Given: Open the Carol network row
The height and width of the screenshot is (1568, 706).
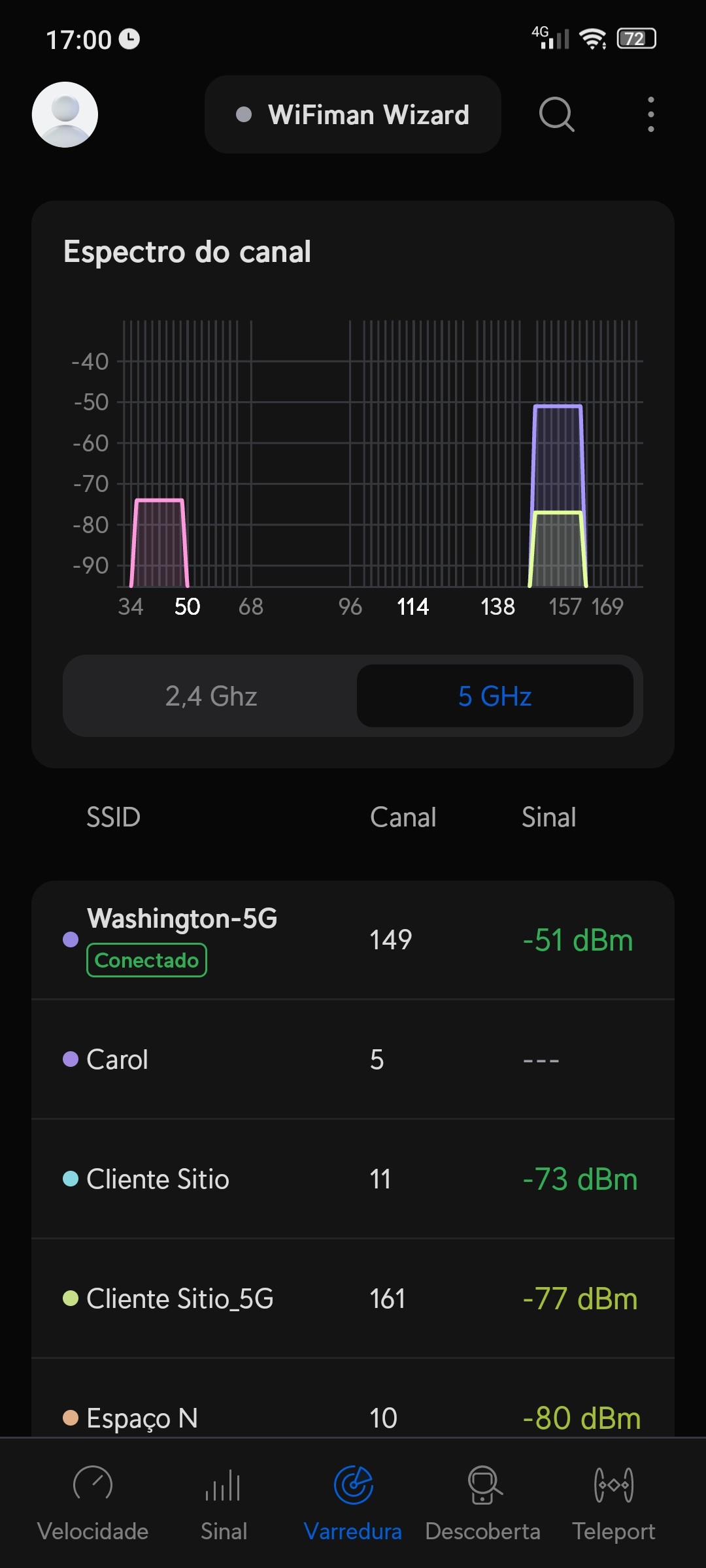Looking at the screenshot, I should pyautogui.click(x=353, y=1059).
